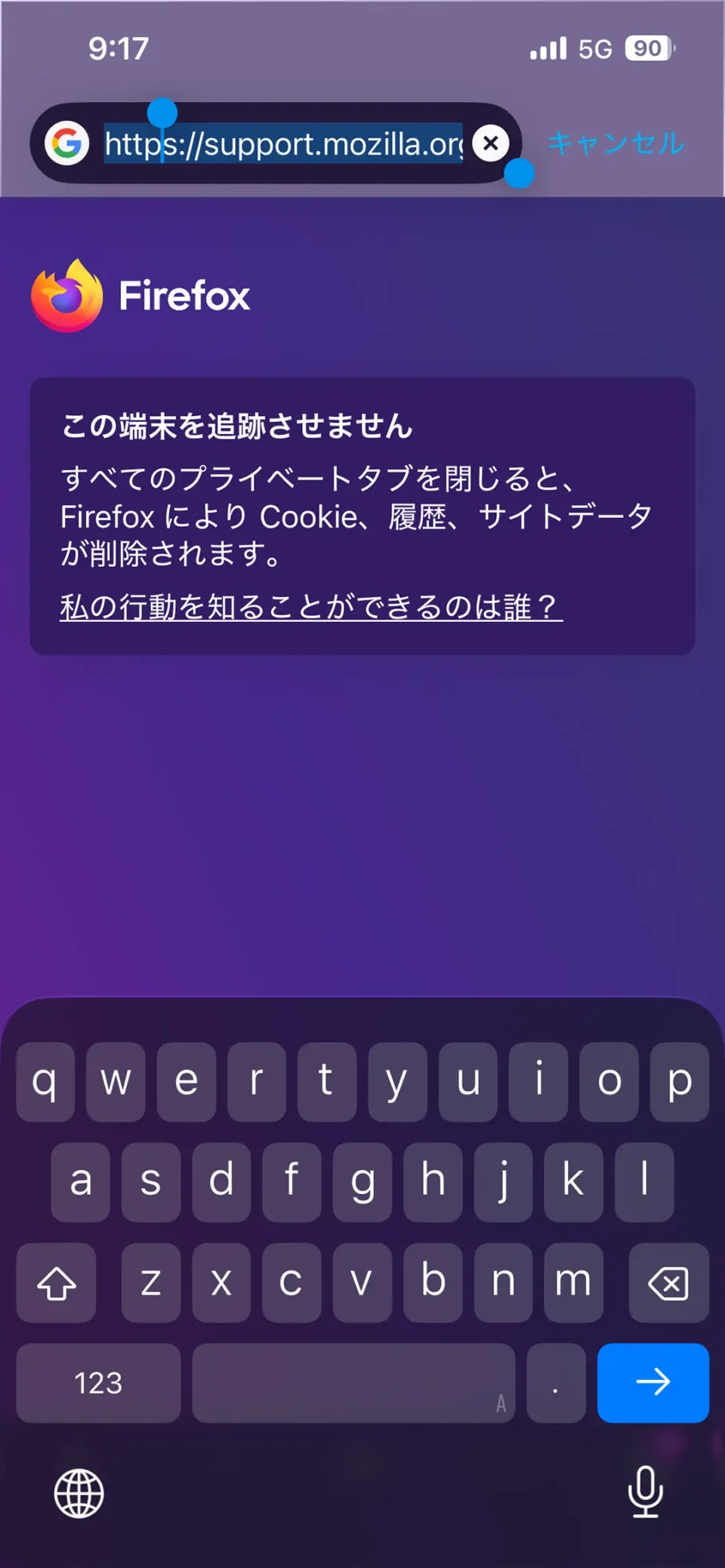Screen dimensions: 725x1568
Task: Tap the space bar
Action: point(353,1382)
